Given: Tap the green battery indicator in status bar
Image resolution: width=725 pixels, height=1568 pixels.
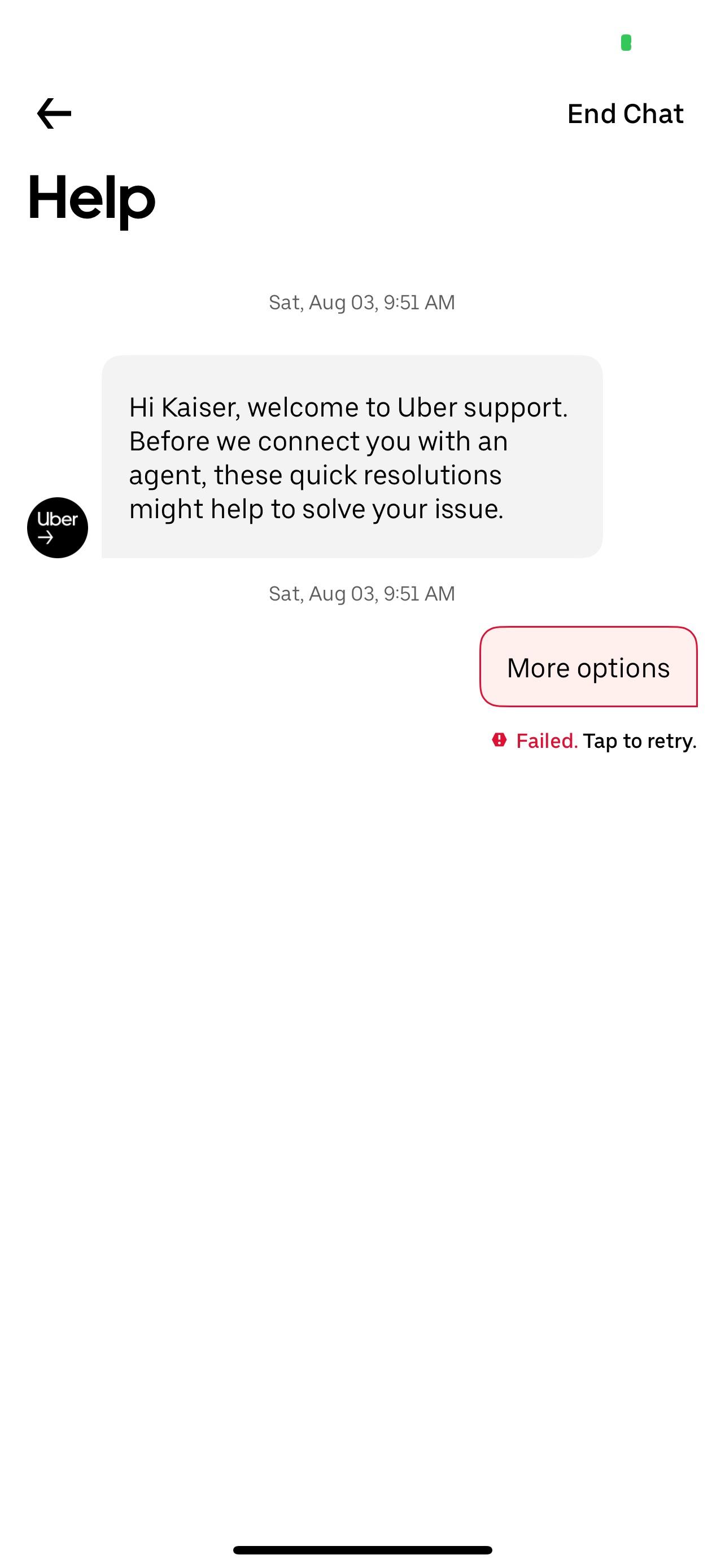Looking at the screenshot, I should pyautogui.click(x=626, y=41).
